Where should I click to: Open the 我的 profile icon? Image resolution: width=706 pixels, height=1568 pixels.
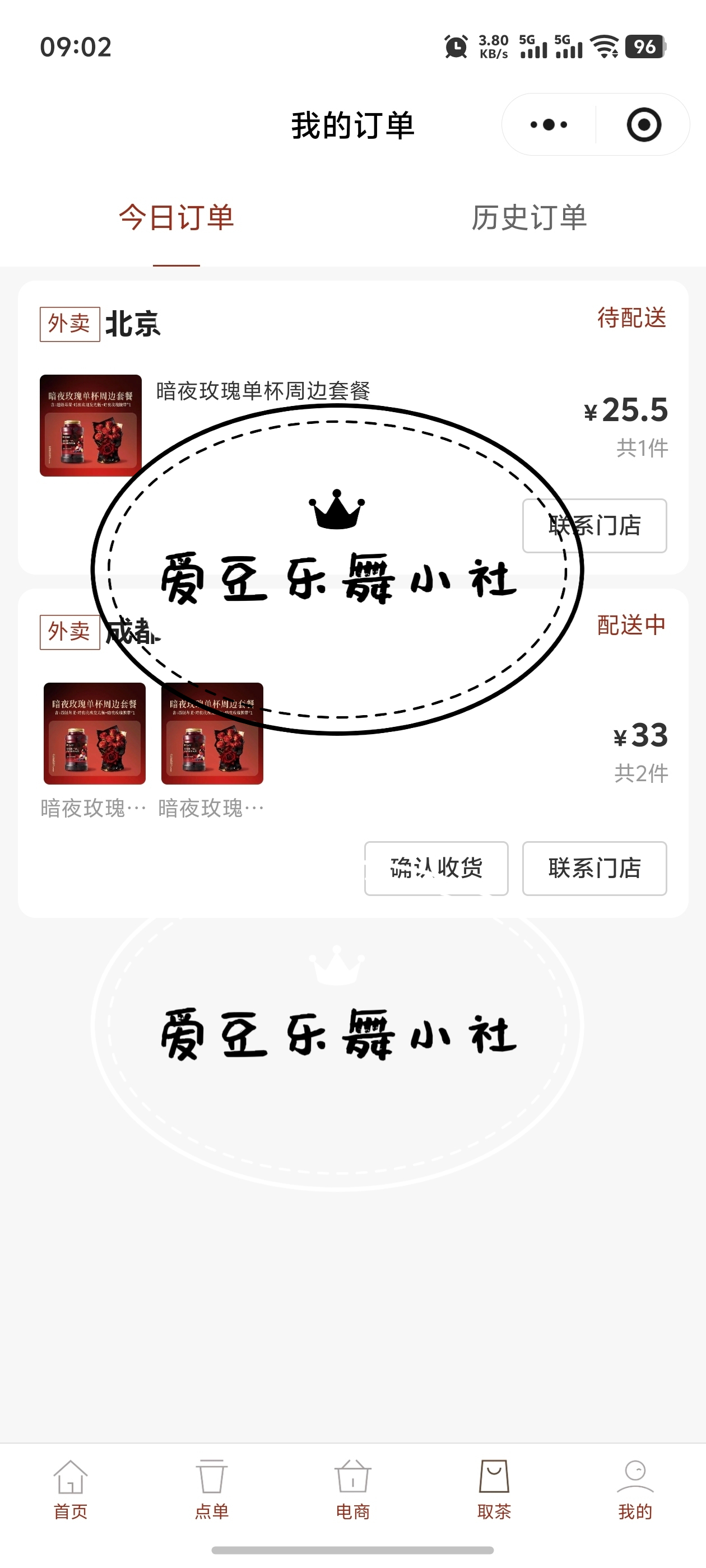pyautogui.click(x=635, y=1485)
